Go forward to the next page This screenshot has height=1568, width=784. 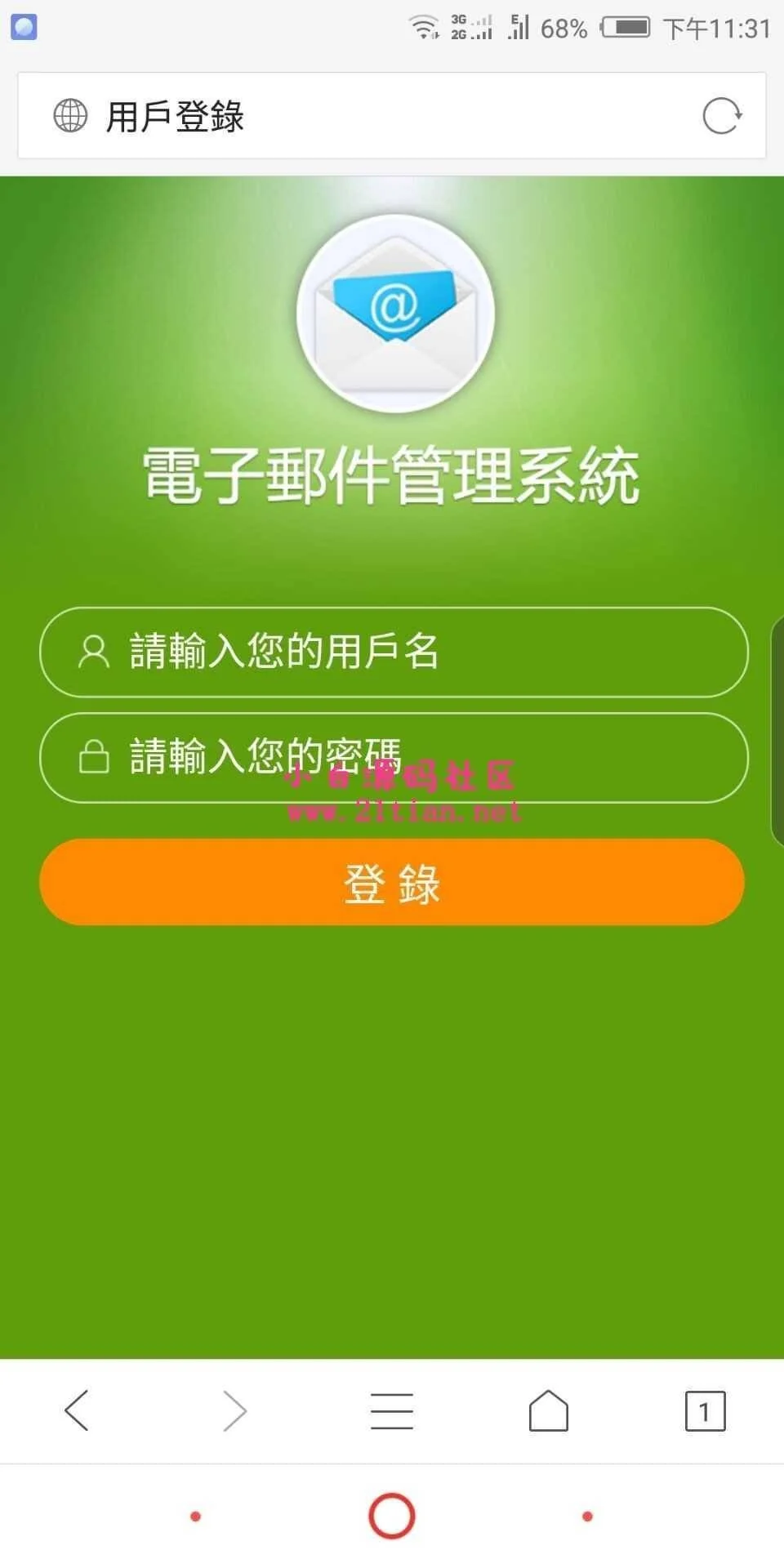(x=234, y=1410)
